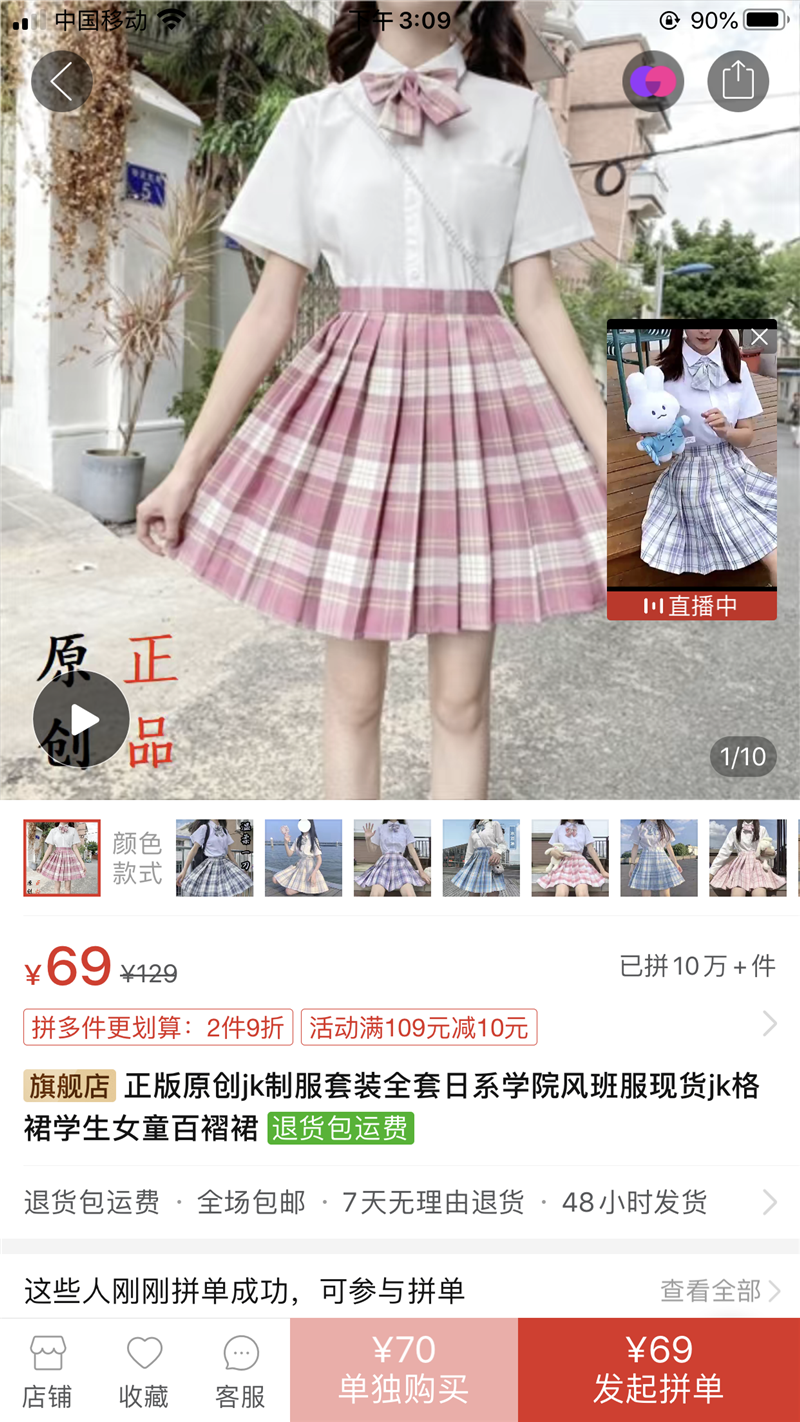800x1422 pixels.
Task: Share this product via share icon
Action: click(738, 81)
